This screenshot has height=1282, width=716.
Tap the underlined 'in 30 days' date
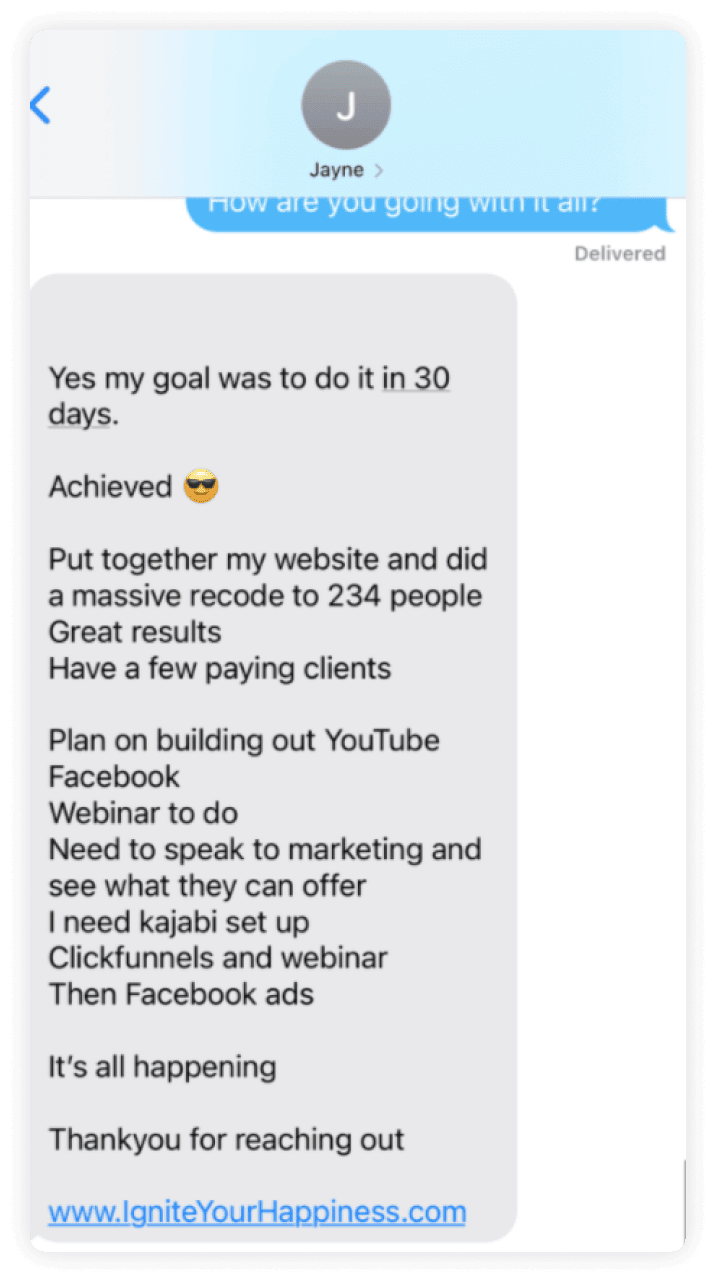pos(415,379)
